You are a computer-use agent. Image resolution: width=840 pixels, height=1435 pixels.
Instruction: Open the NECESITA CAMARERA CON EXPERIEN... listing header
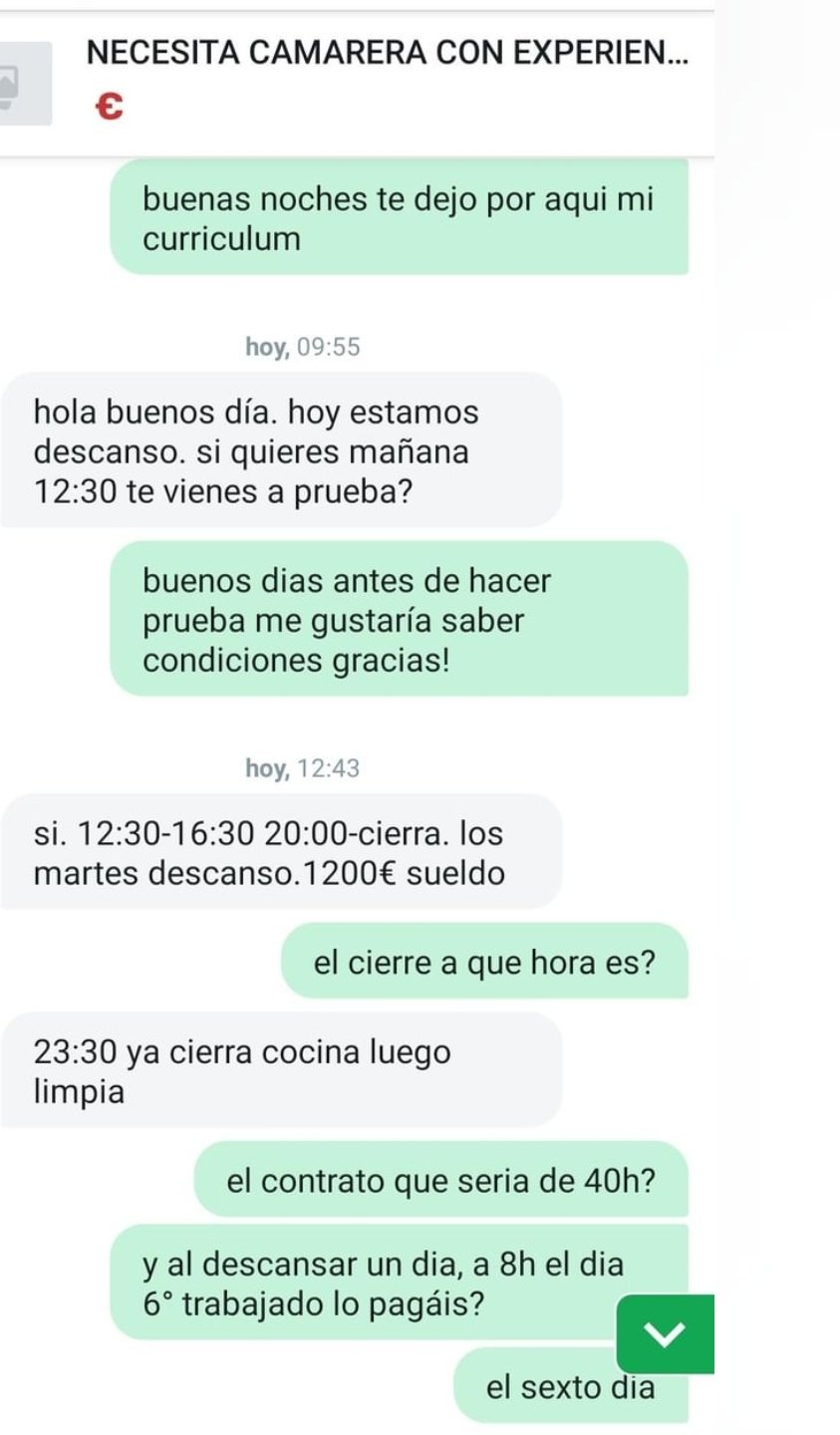click(x=387, y=54)
